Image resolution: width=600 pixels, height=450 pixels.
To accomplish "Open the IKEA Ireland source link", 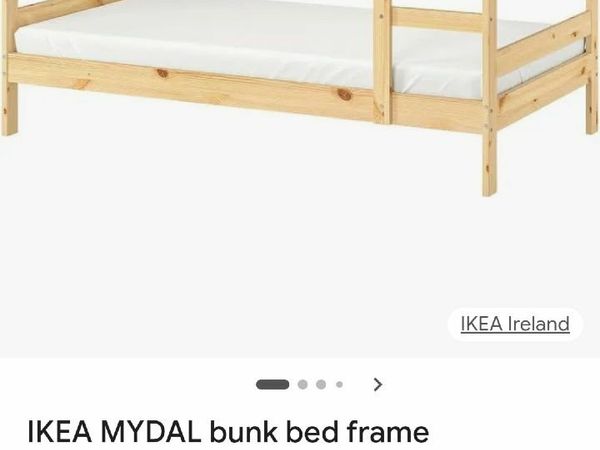I will click(514, 324).
